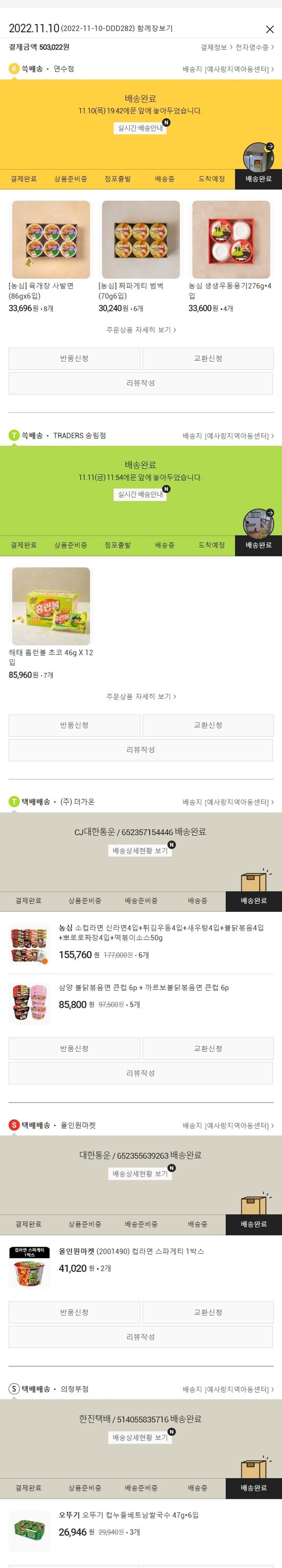Write review for 연수점 order

point(140,383)
